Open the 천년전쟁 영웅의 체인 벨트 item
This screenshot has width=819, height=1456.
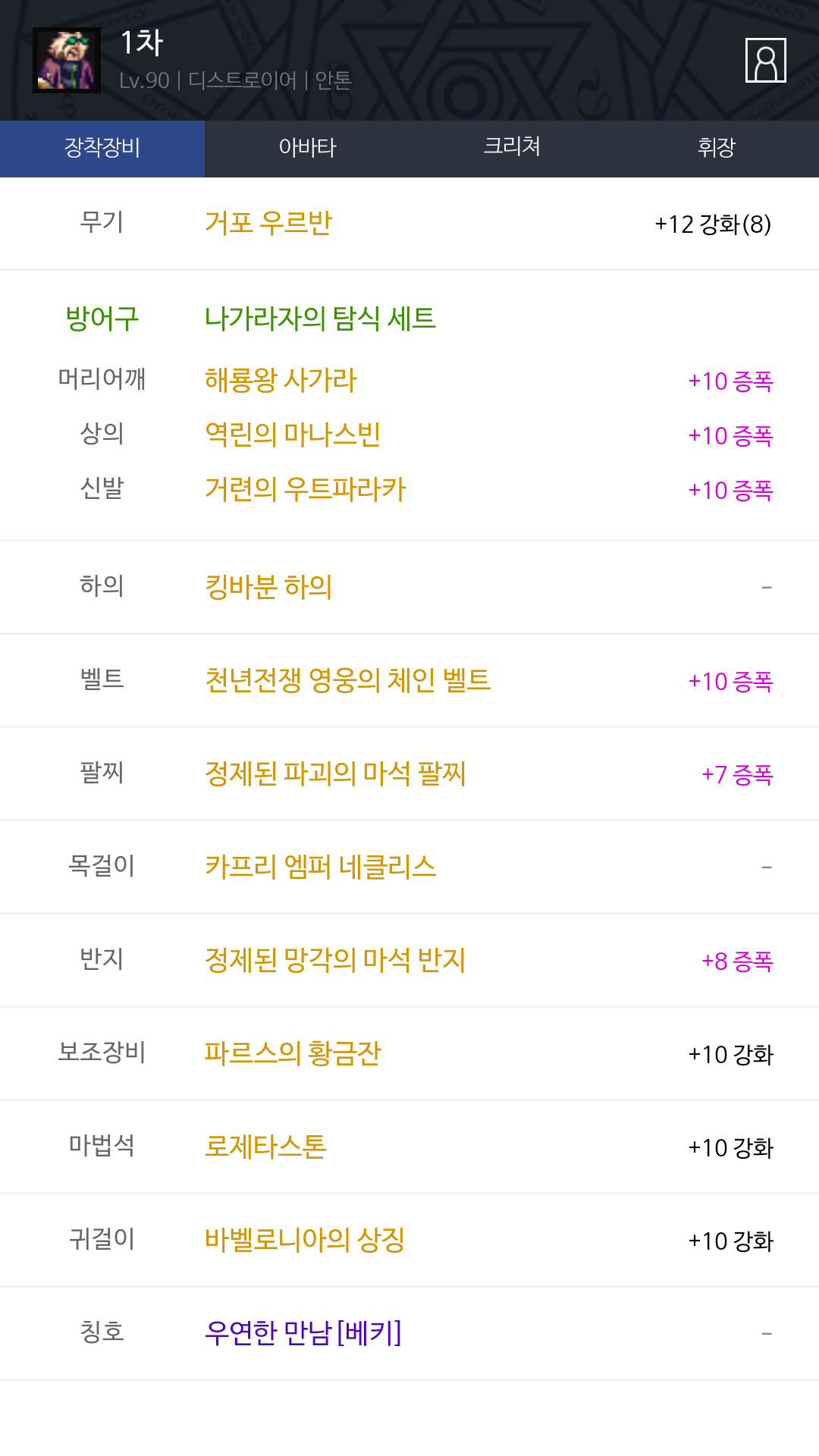pos(347,680)
